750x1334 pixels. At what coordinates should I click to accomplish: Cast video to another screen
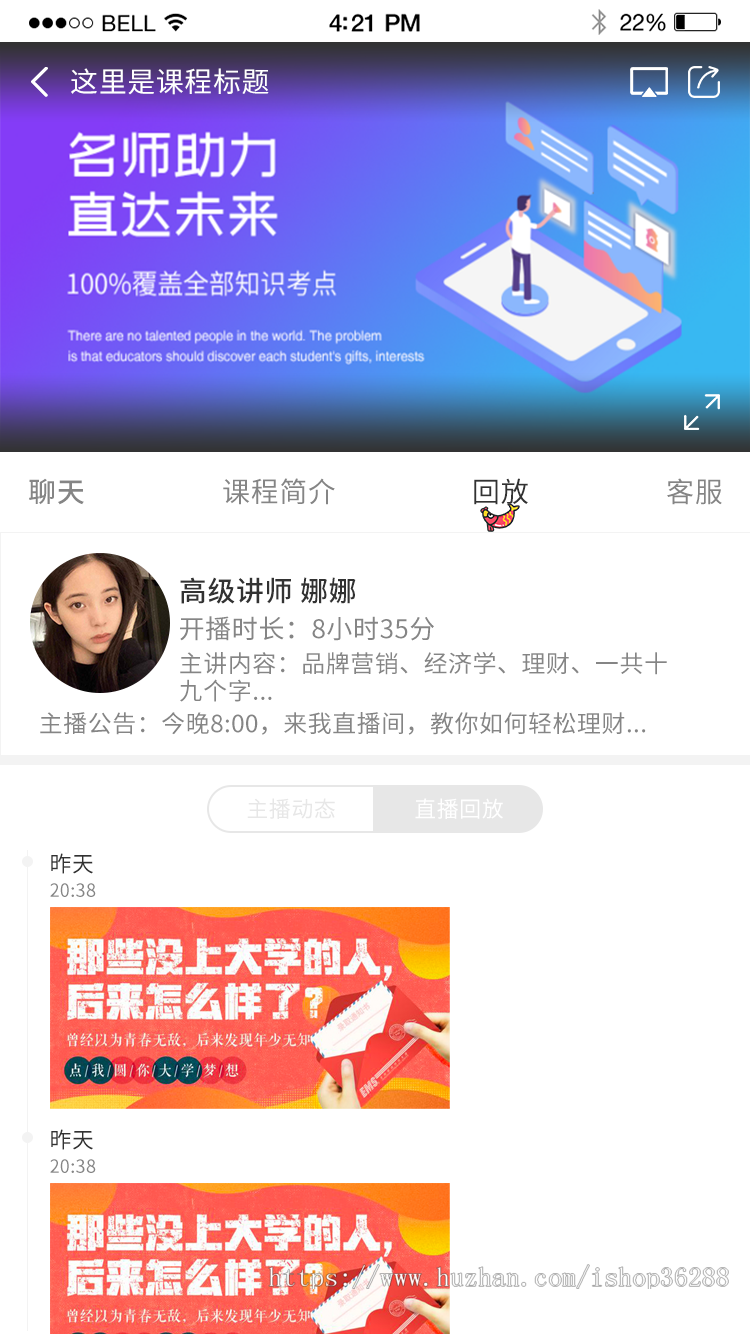coord(648,82)
